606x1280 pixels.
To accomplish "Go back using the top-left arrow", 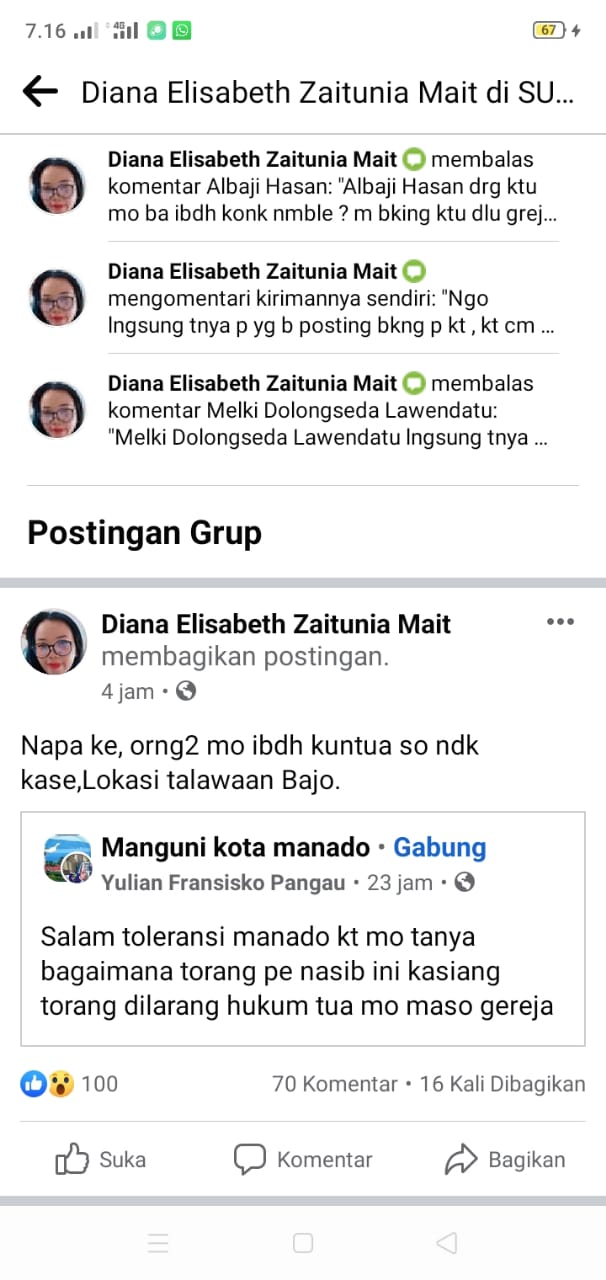I will click(40, 92).
